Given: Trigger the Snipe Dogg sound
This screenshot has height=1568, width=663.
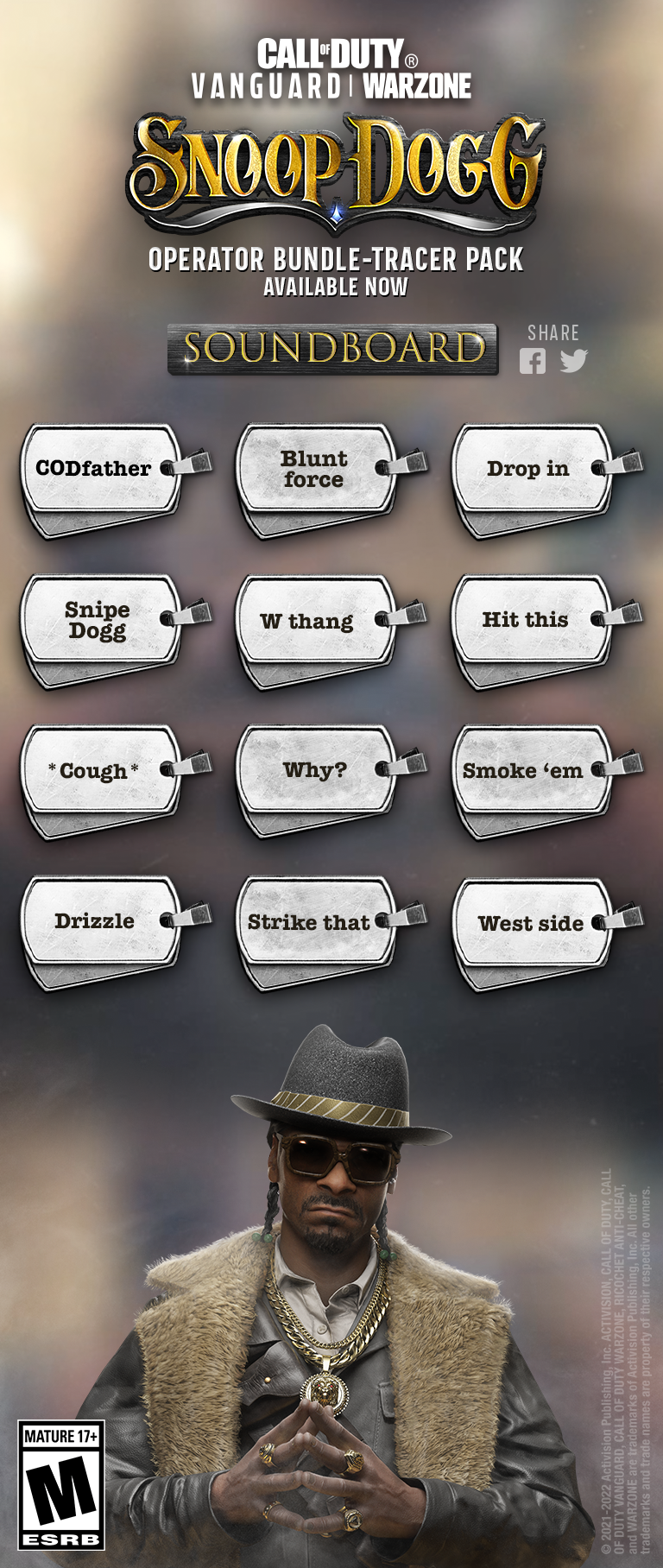Looking at the screenshot, I should click(x=99, y=620).
